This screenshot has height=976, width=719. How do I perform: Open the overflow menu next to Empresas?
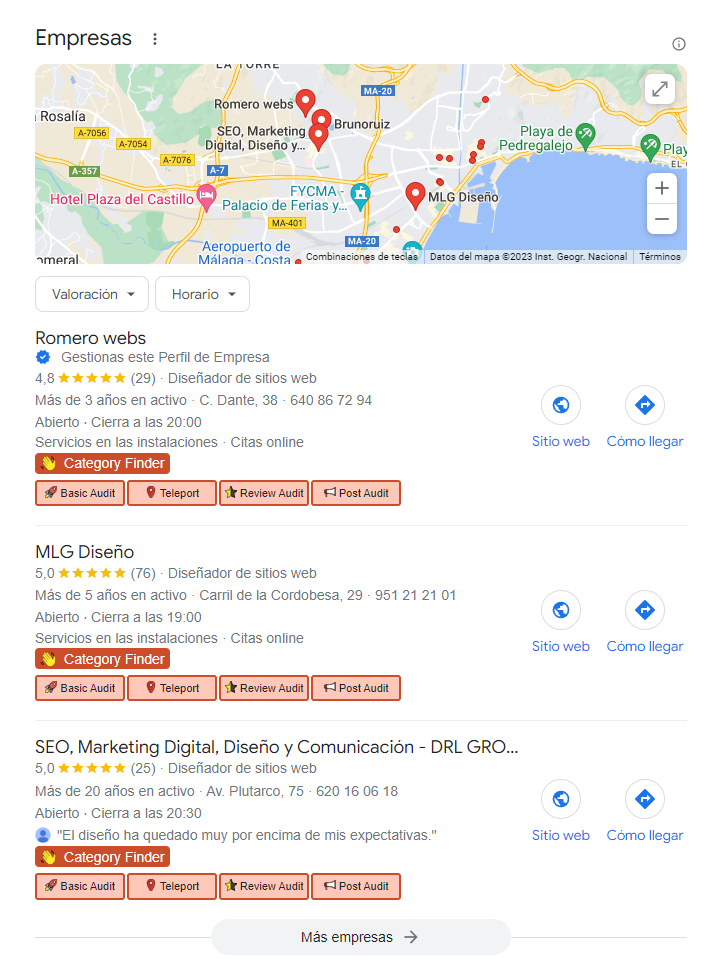click(154, 39)
